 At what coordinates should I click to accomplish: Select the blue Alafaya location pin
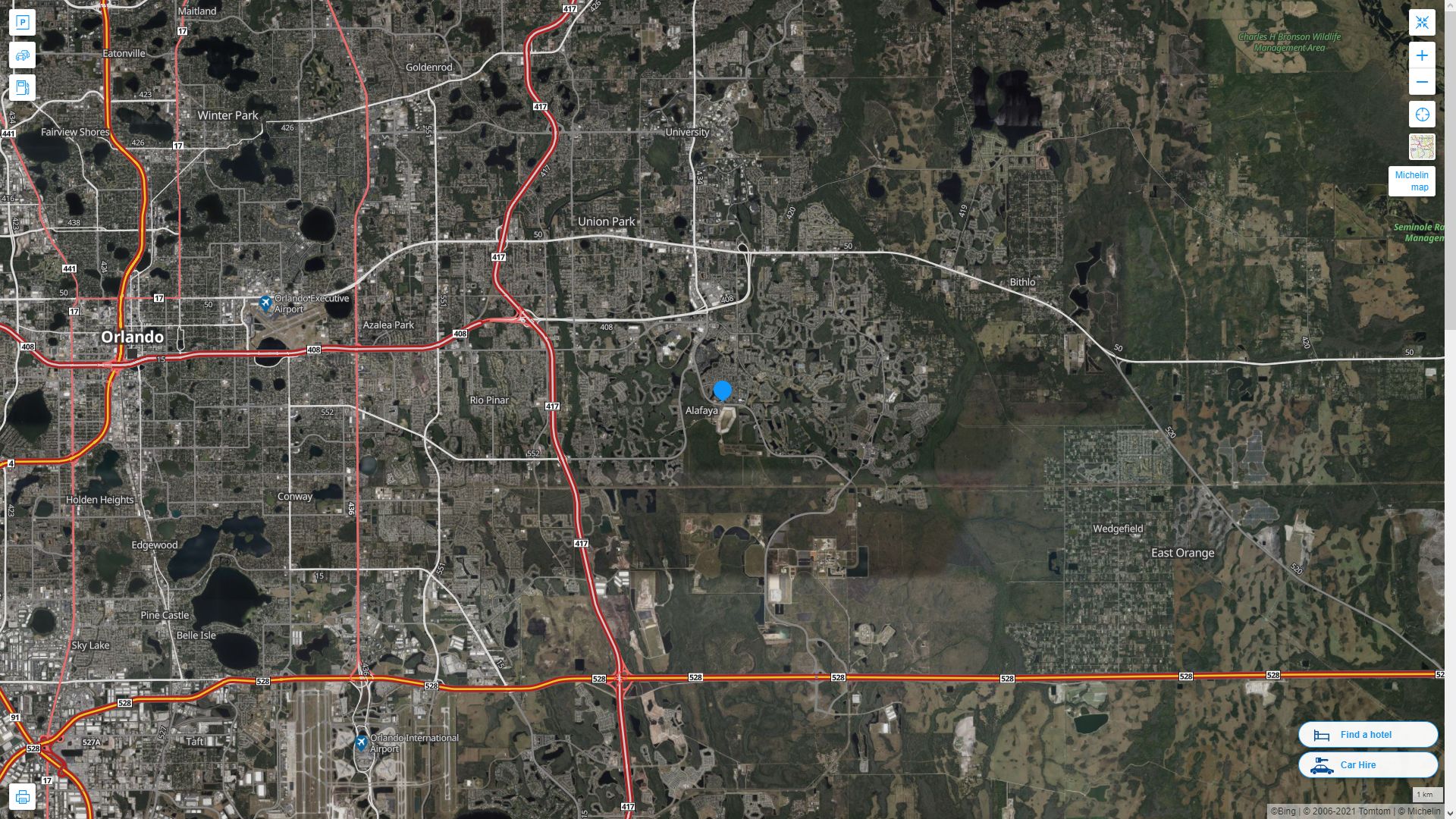[x=722, y=391]
